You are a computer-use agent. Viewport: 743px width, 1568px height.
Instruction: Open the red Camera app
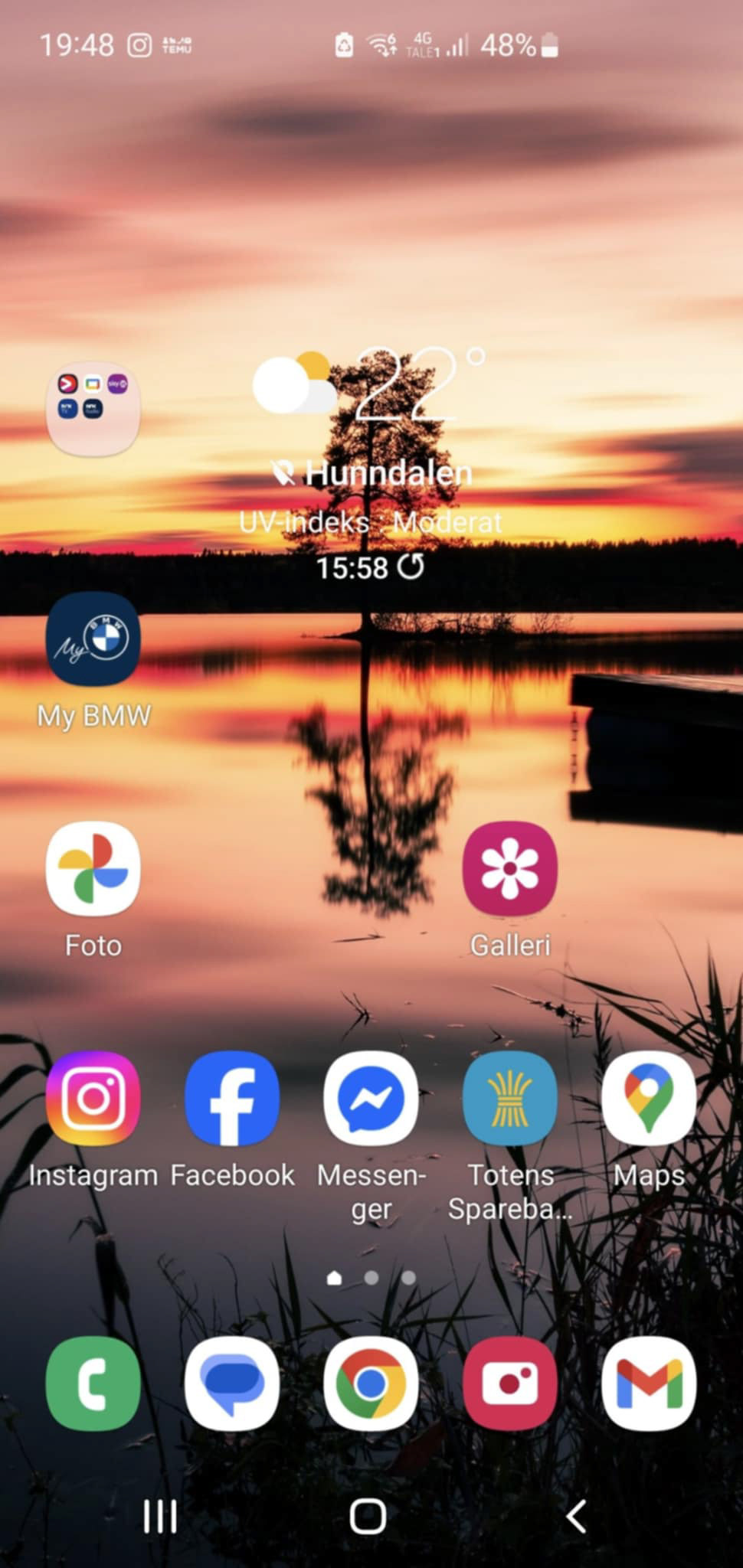click(510, 1383)
